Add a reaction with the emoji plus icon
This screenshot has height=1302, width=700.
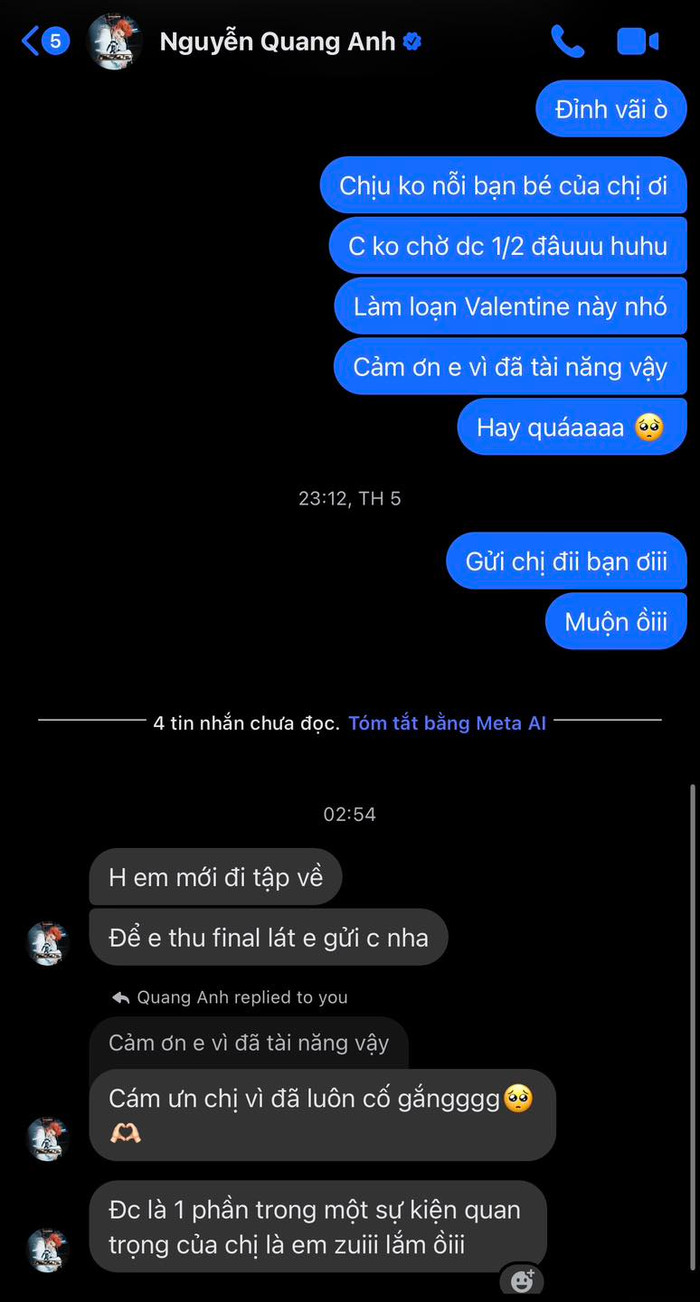(x=522, y=1281)
